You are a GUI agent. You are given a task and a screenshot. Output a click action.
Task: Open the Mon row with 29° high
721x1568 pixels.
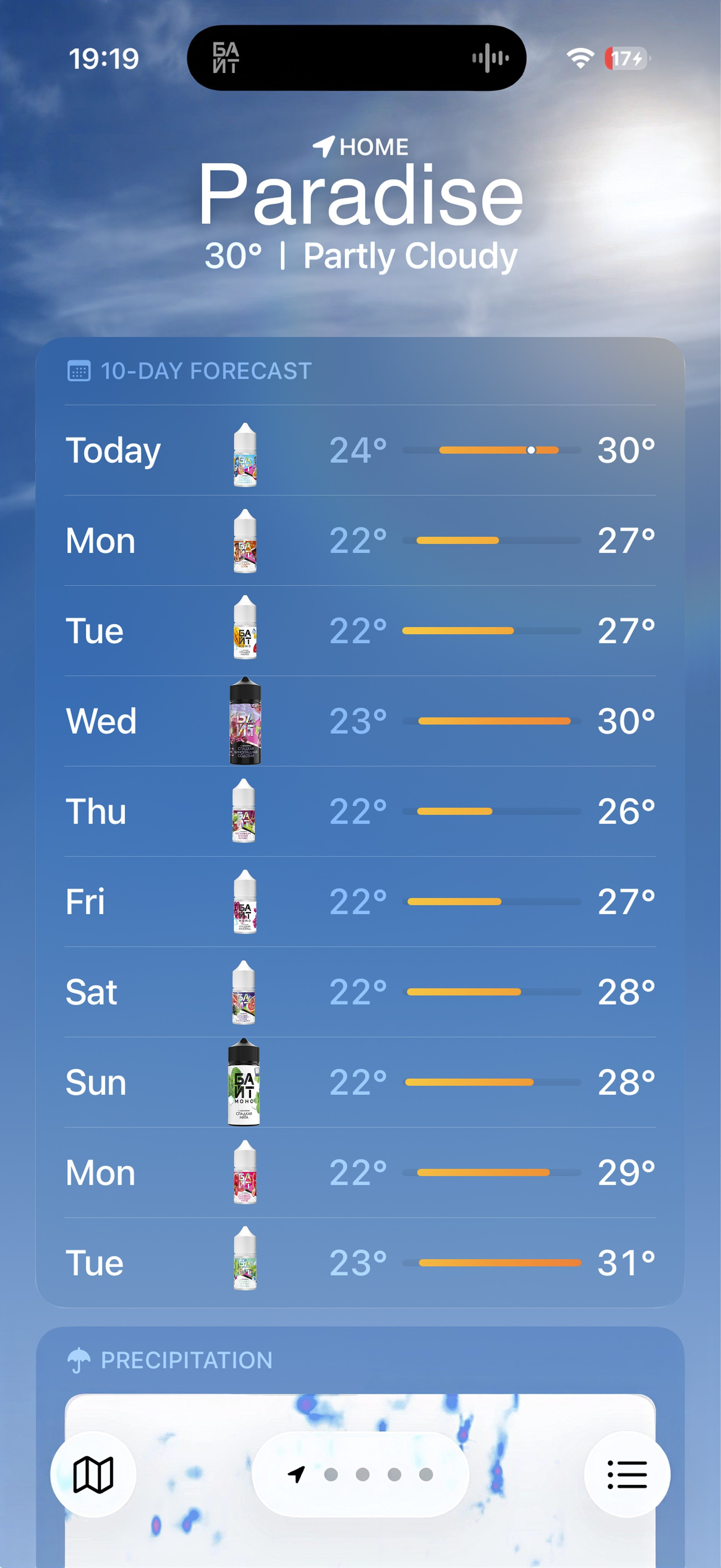[x=360, y=1172]
